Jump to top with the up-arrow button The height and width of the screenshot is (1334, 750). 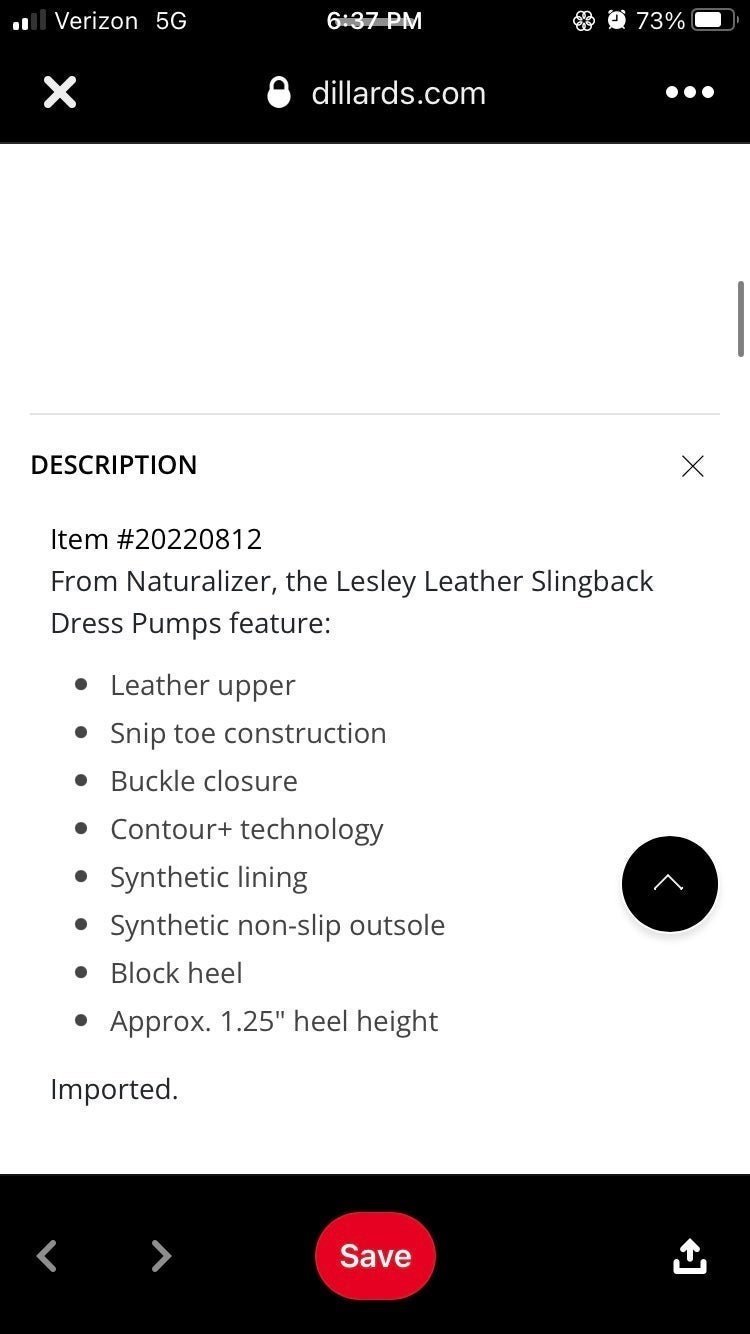point(669,884)
